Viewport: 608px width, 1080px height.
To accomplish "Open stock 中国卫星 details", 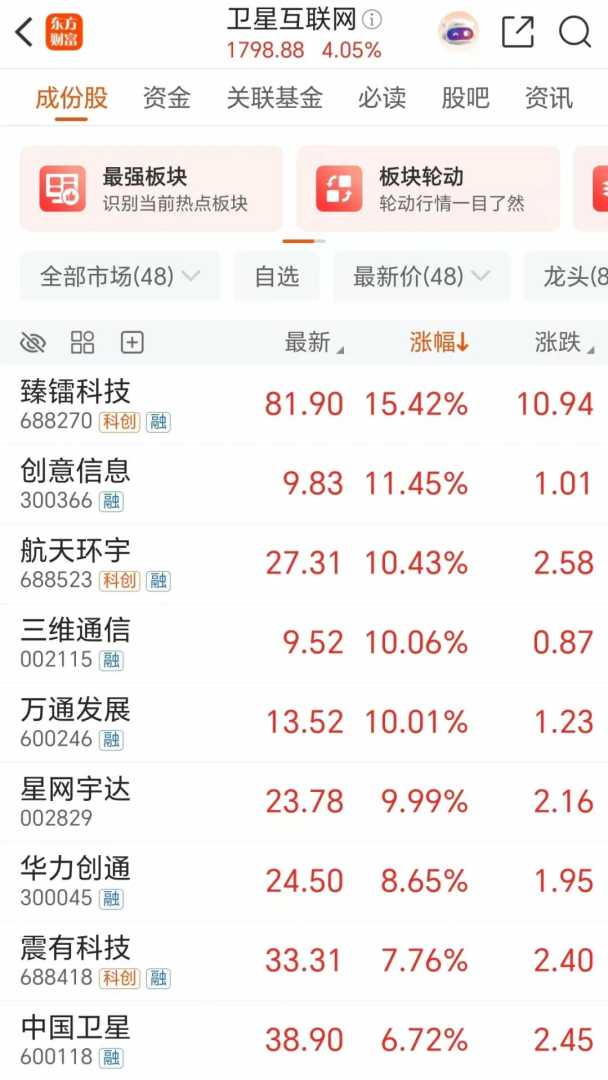I will pos(75,1039).
